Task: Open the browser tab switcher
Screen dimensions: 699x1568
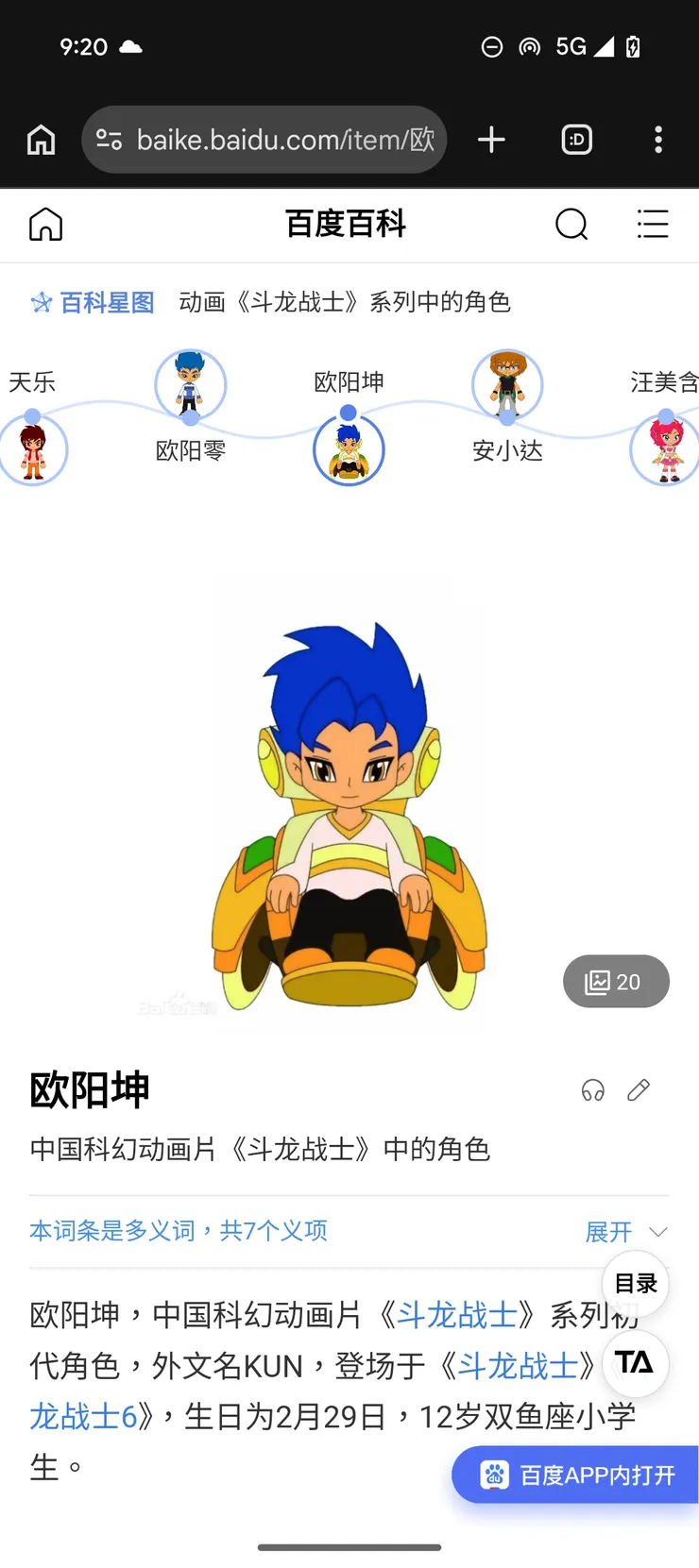Action: point(576,139)
